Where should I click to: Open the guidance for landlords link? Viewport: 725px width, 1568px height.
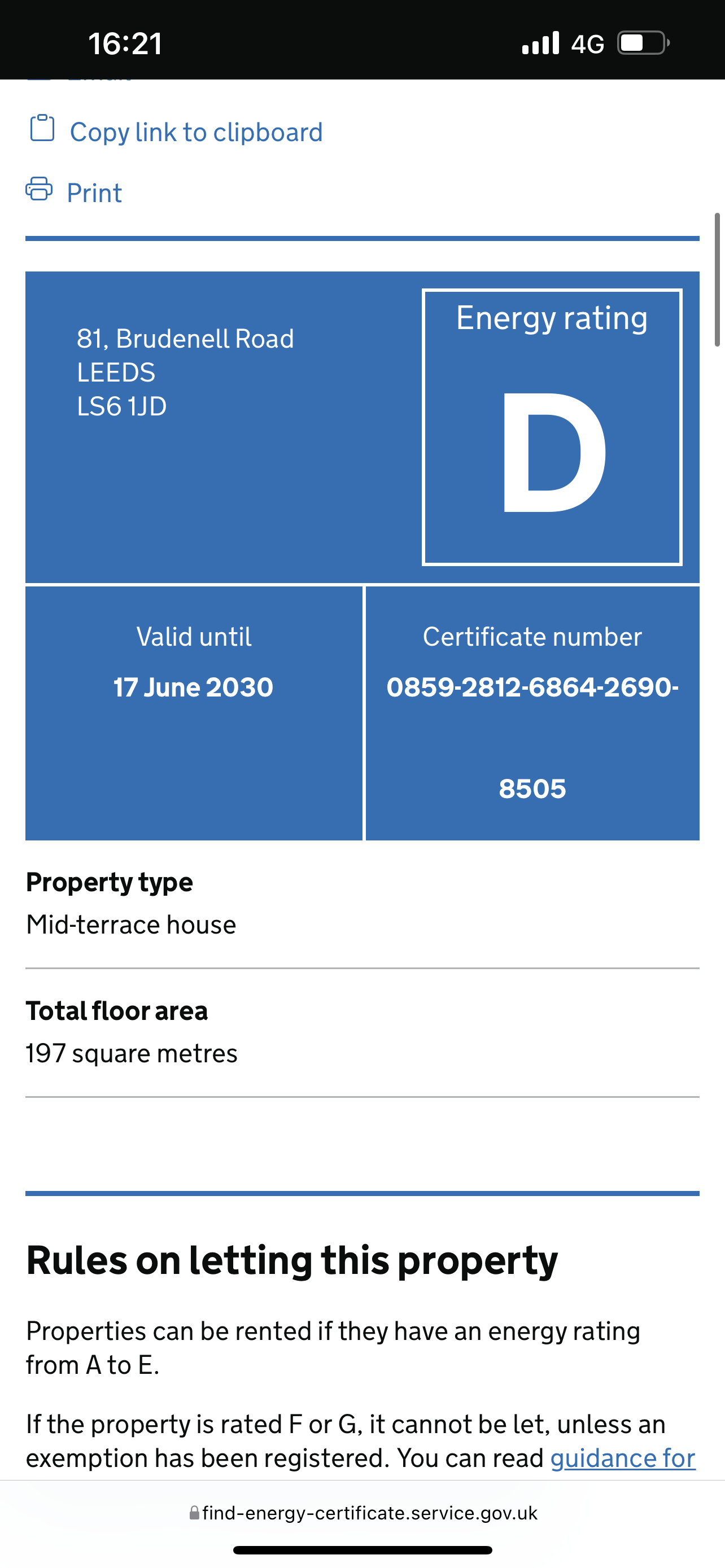point(622,1458)
